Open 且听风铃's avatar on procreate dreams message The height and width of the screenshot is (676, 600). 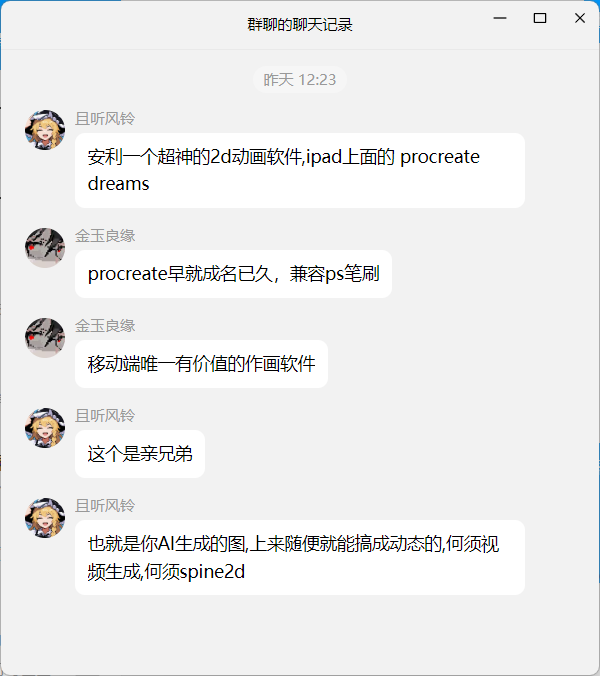coord(45,130)
